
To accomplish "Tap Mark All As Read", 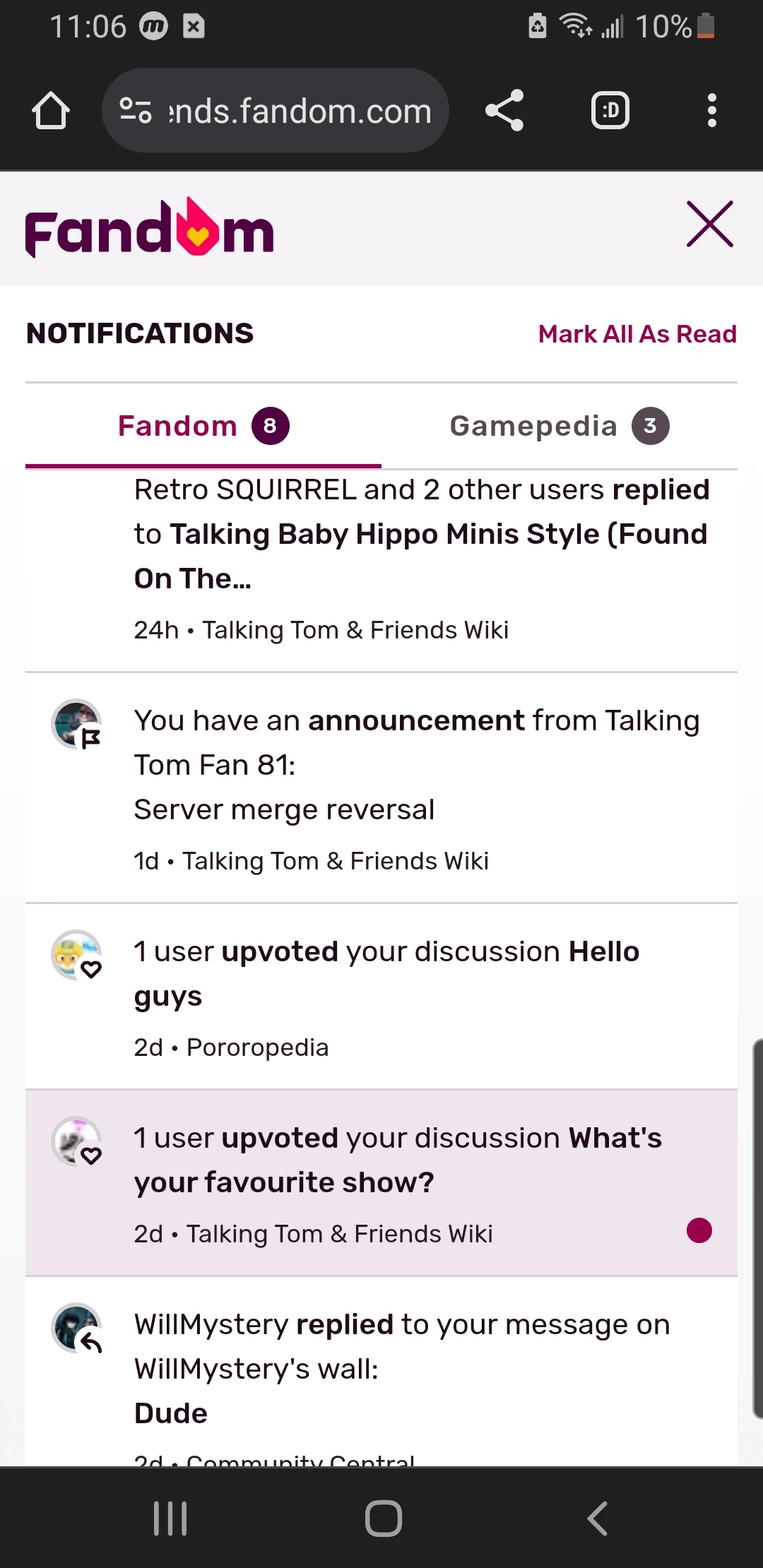I will (x=637, y=333).
